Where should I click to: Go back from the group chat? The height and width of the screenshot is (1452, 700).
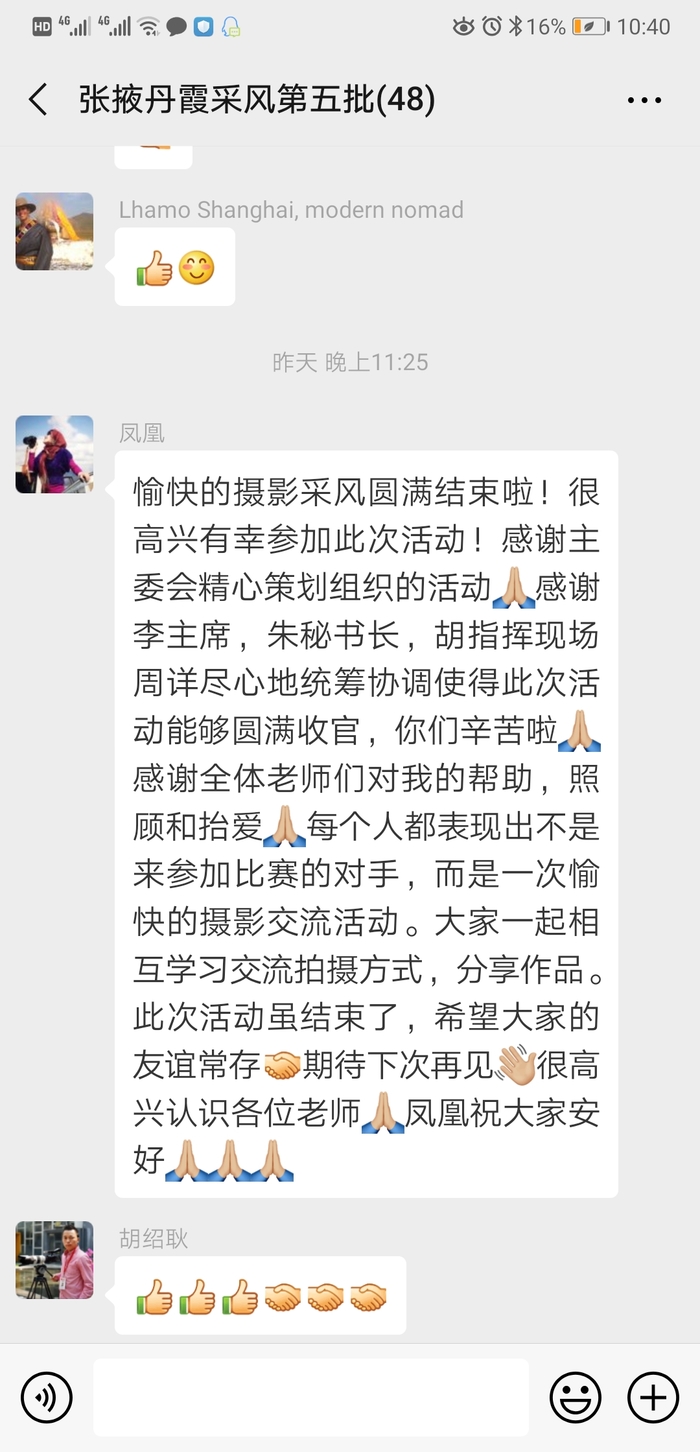[x=38, y=100]
